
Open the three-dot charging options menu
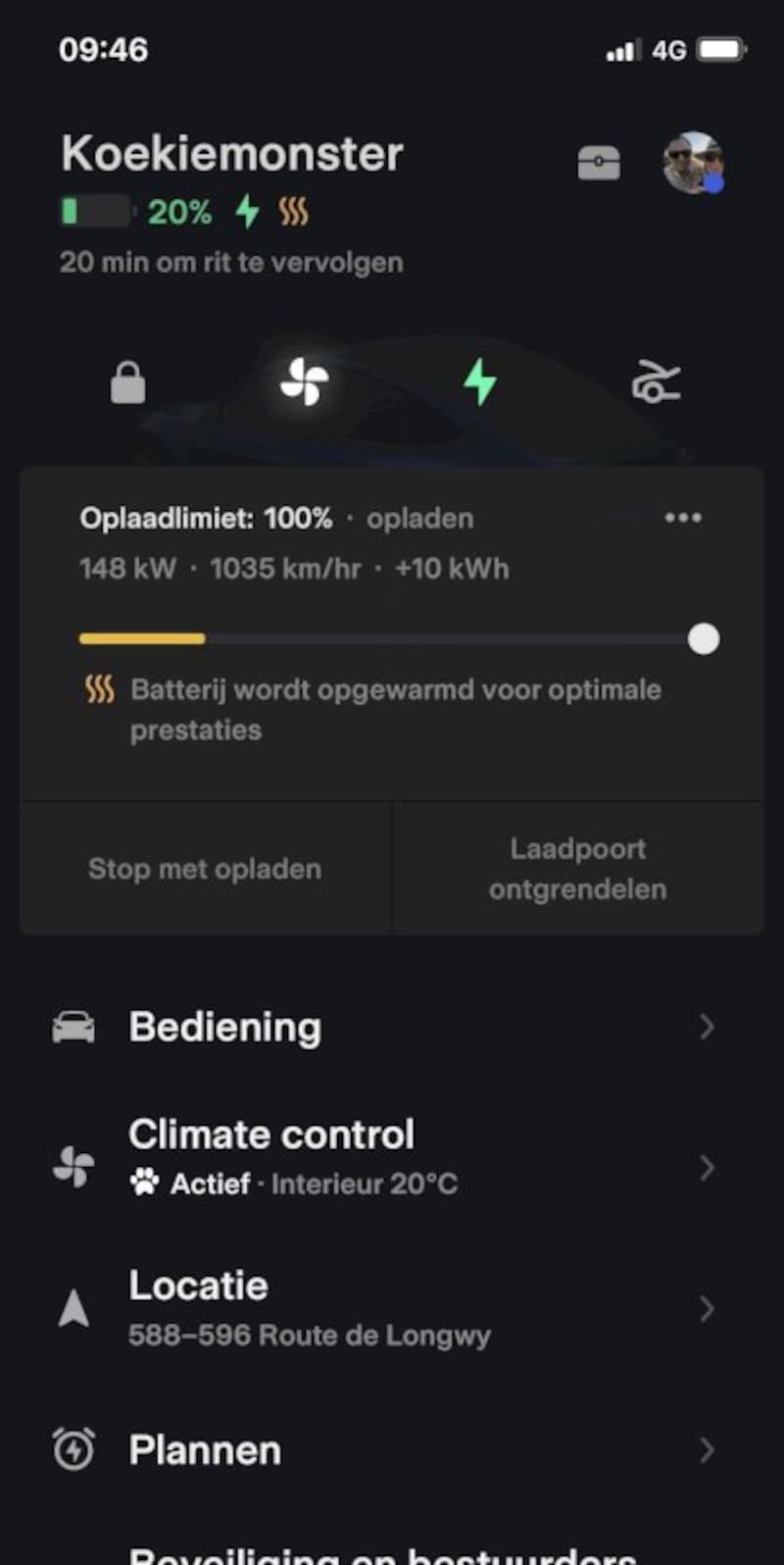click(x=683, y=518)
